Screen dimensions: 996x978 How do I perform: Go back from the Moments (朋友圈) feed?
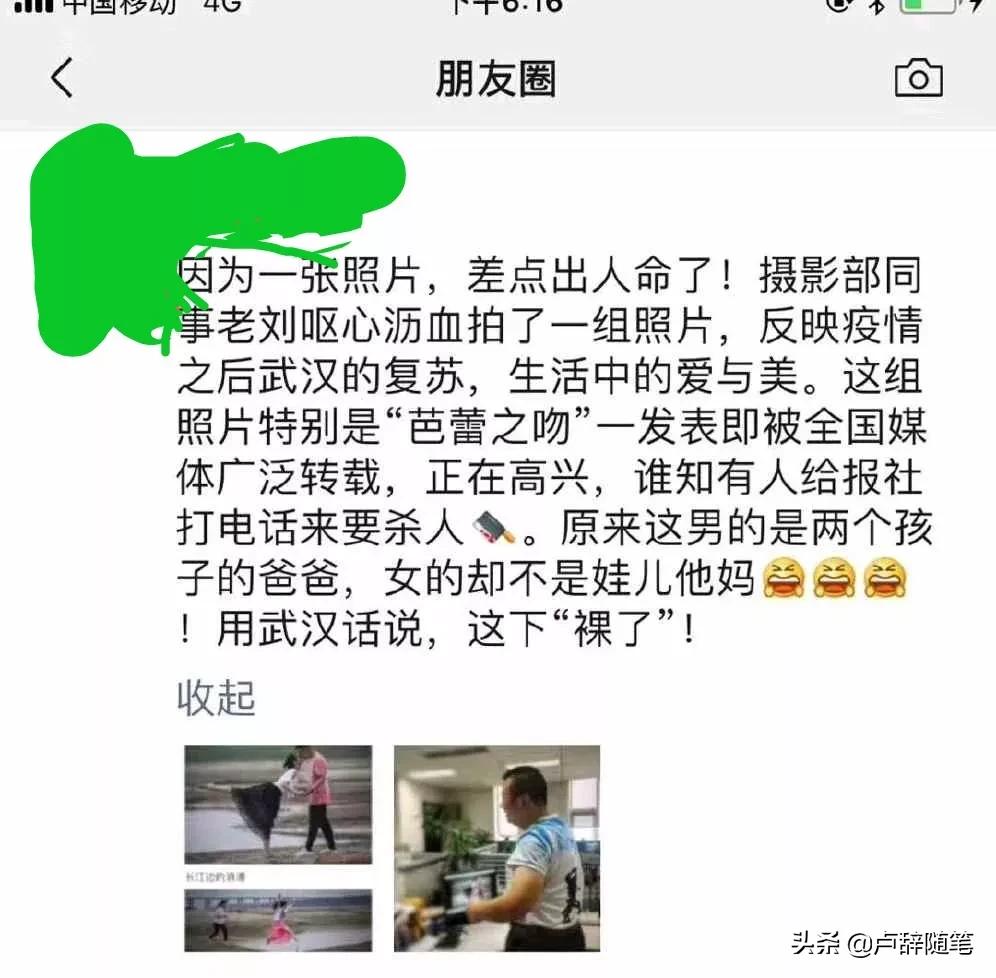click(x=62, y=78)
